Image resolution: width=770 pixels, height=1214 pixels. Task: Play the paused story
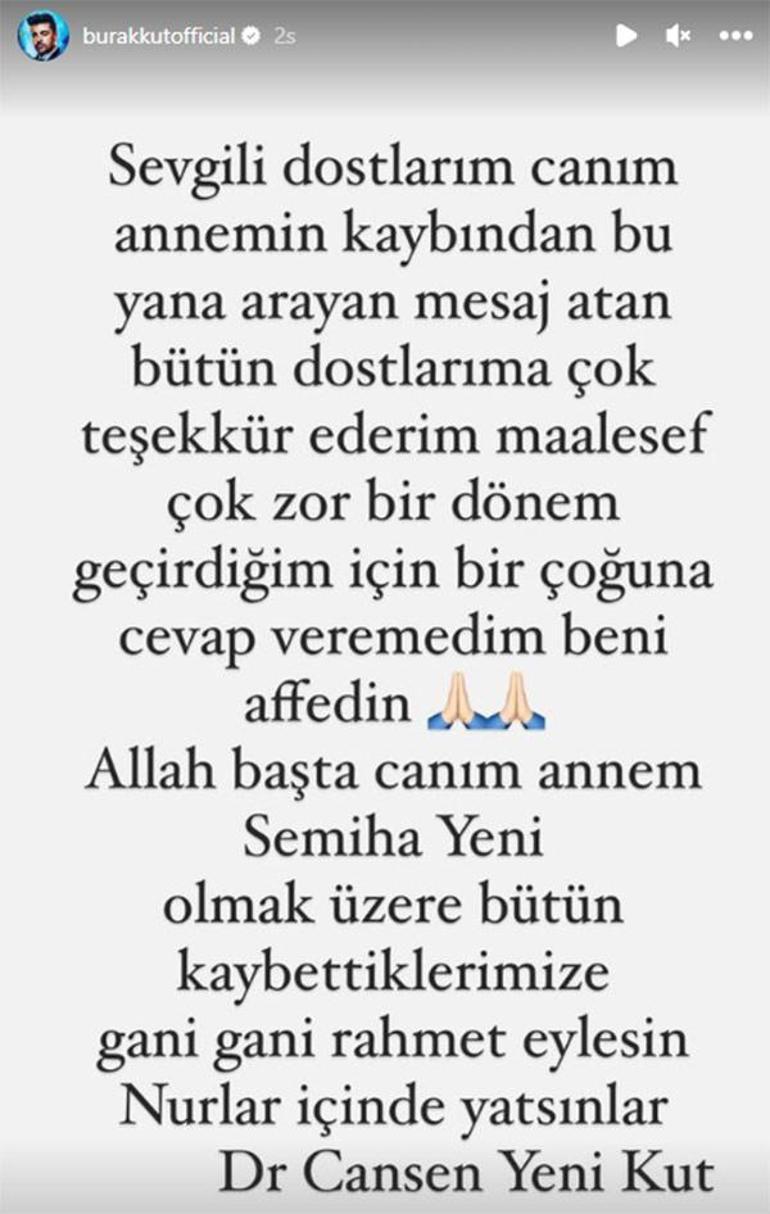coord(626,36)
